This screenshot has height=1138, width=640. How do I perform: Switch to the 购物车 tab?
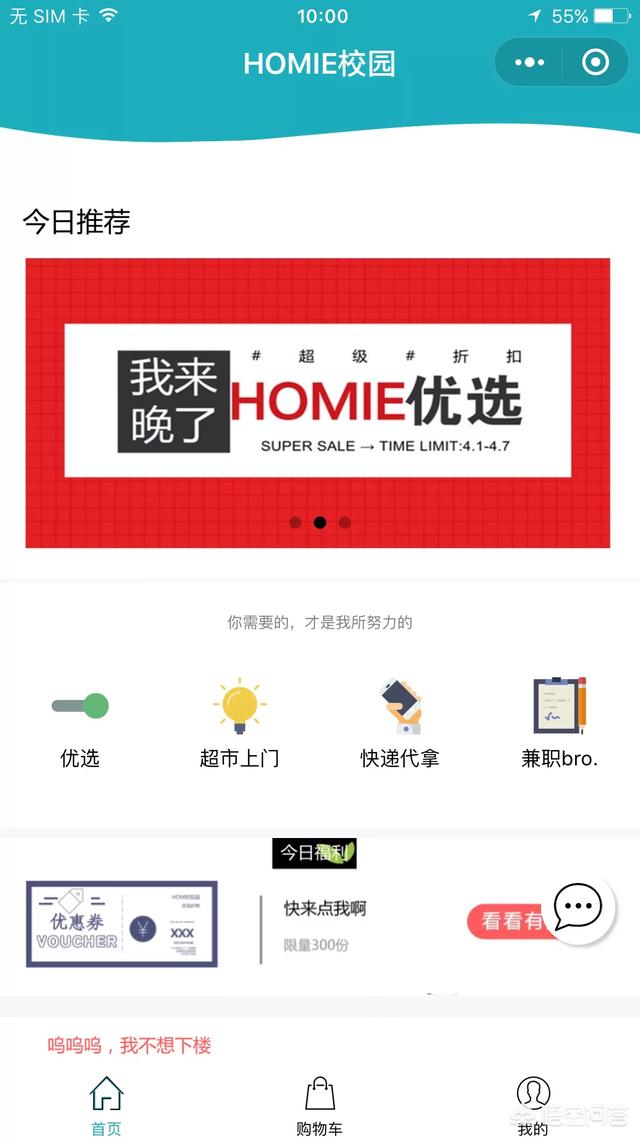tap(319, 1105)
